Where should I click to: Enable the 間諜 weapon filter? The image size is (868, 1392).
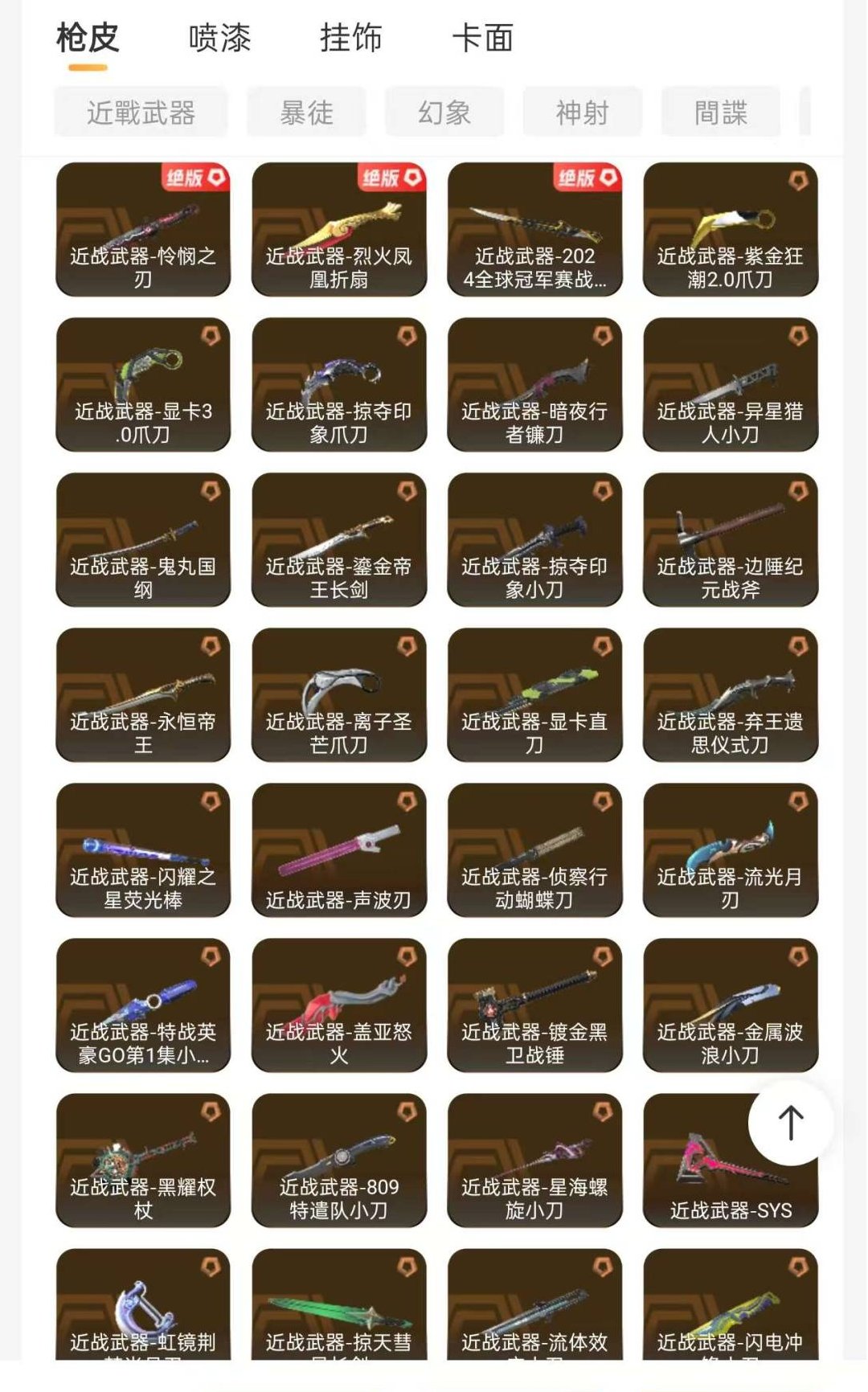[x=722, y=113]
